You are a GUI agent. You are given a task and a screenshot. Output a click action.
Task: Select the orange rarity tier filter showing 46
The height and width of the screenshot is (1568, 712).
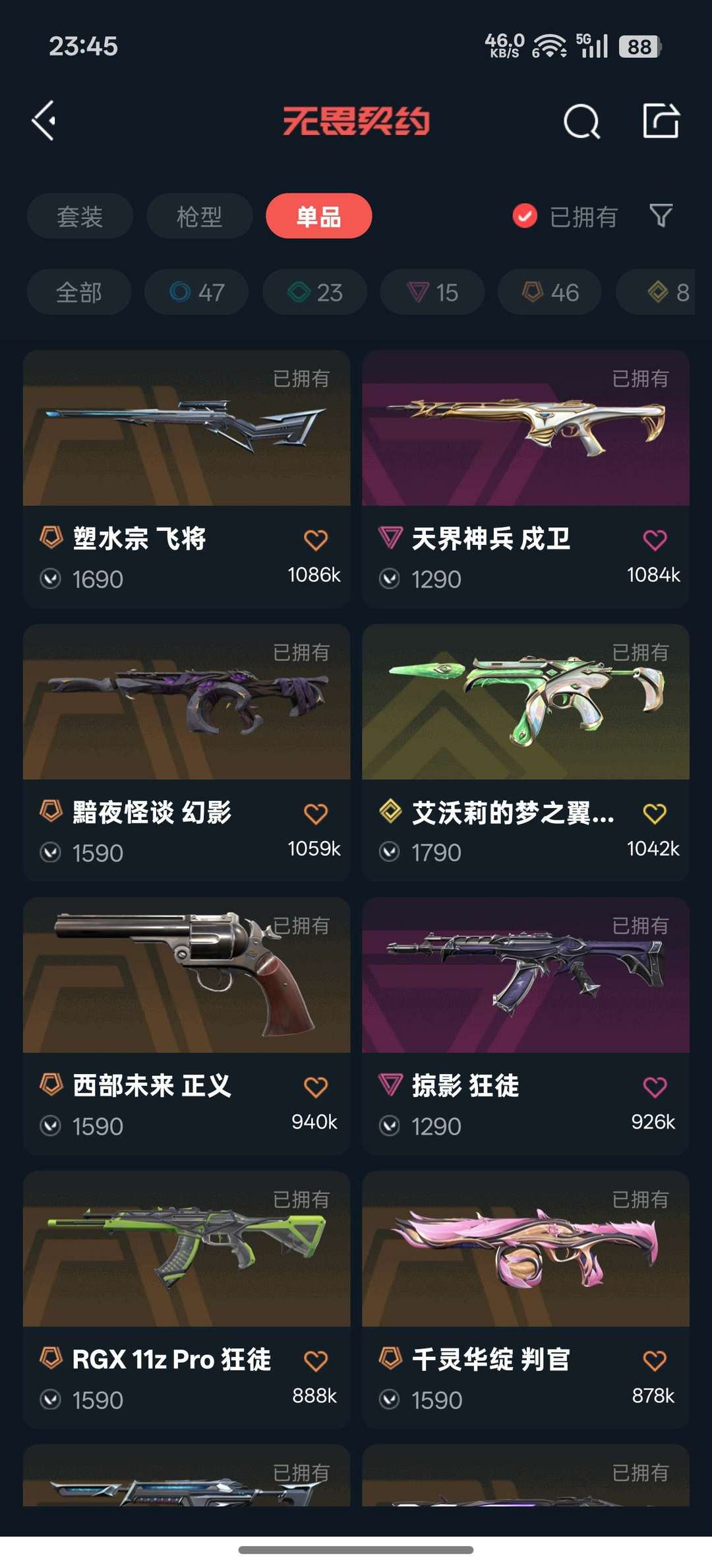point(549,292)
